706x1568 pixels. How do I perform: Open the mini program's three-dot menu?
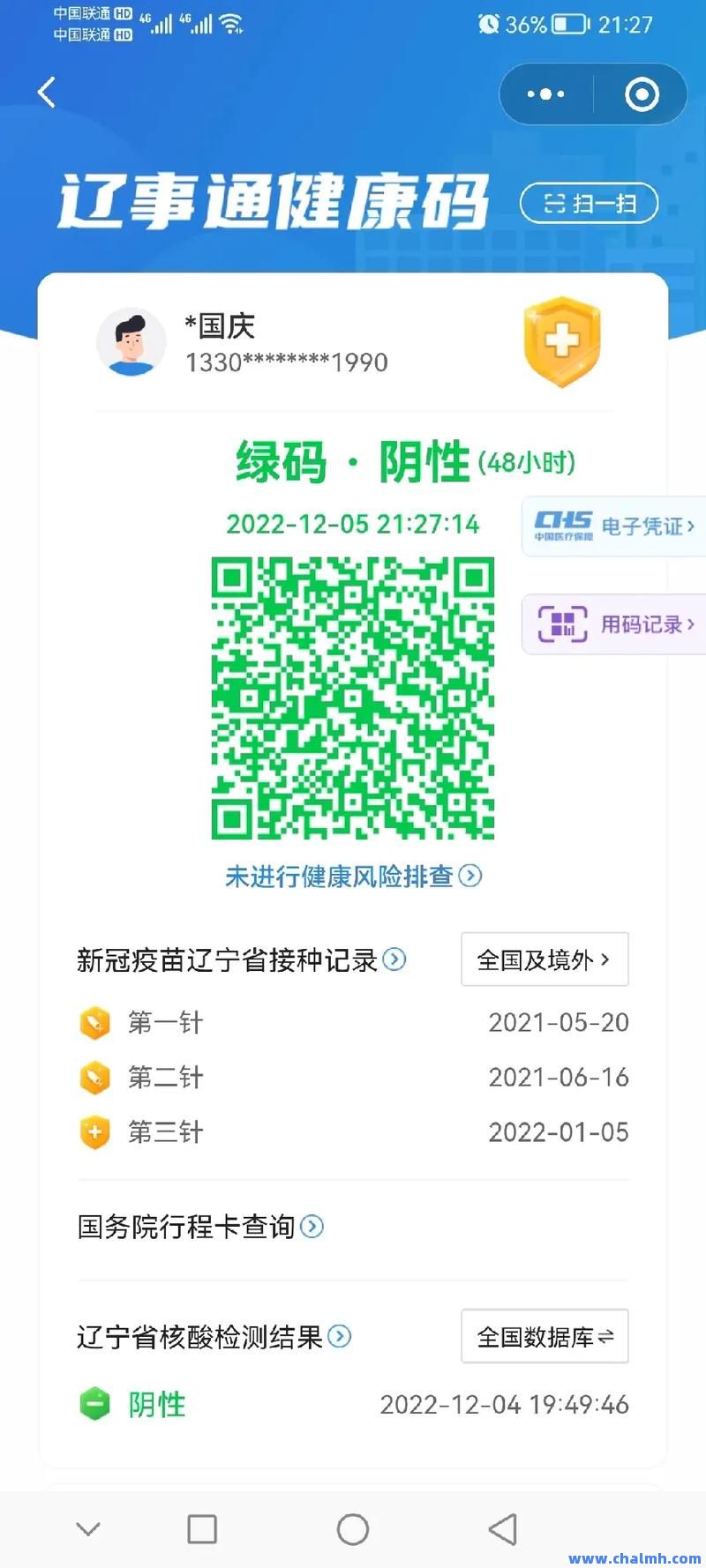coord(545,93)
